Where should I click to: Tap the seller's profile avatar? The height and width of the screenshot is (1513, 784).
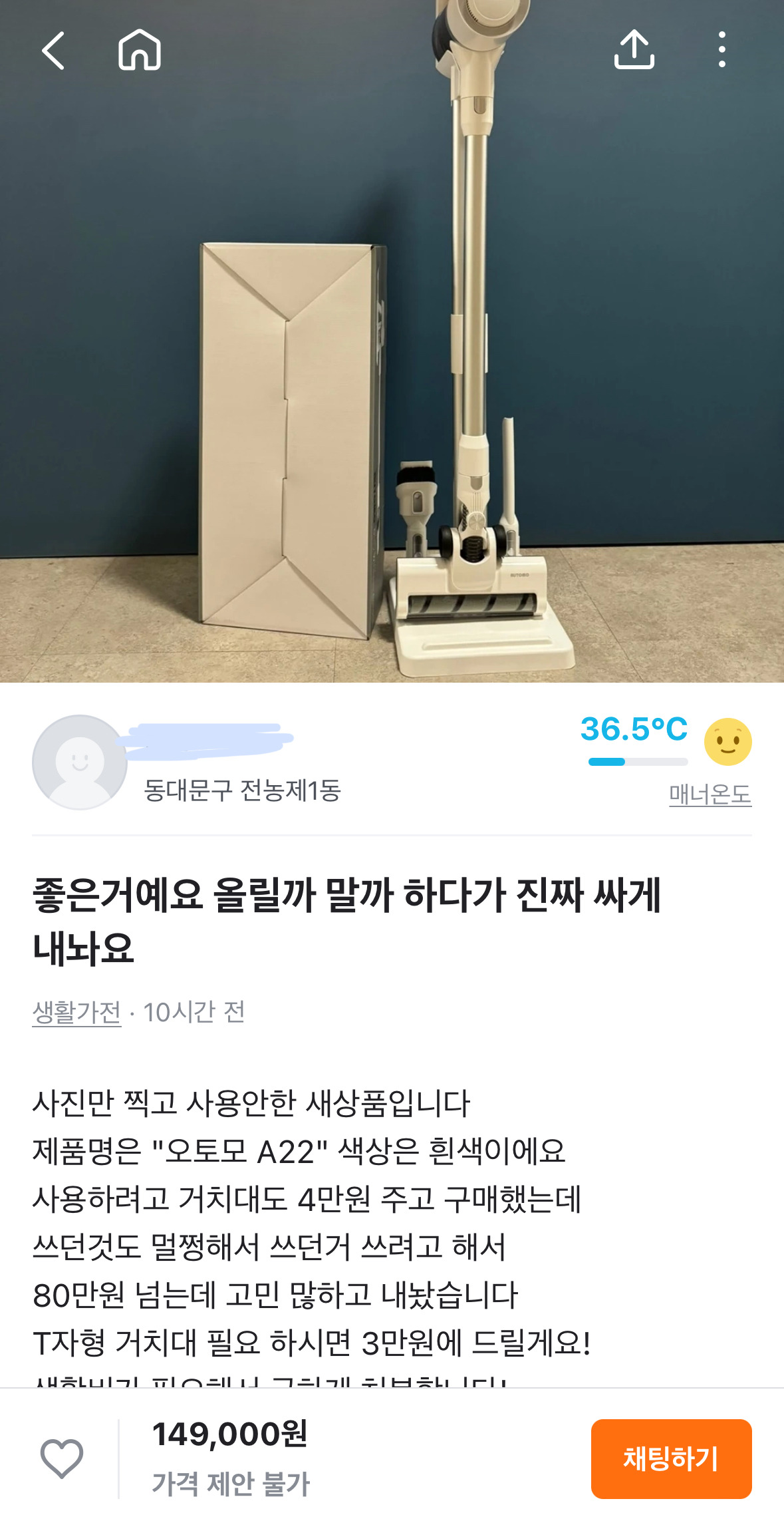[79, 762]
